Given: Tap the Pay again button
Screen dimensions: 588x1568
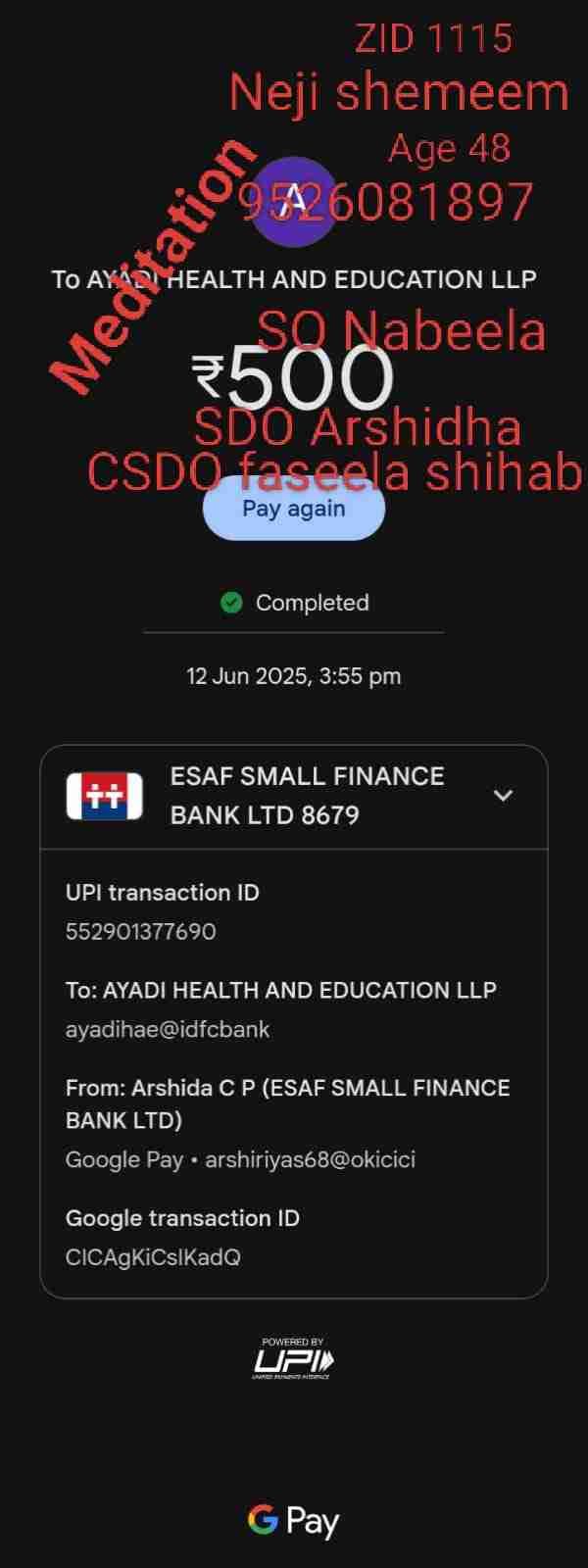Looking at the screenshot, I should coord(293,510).
